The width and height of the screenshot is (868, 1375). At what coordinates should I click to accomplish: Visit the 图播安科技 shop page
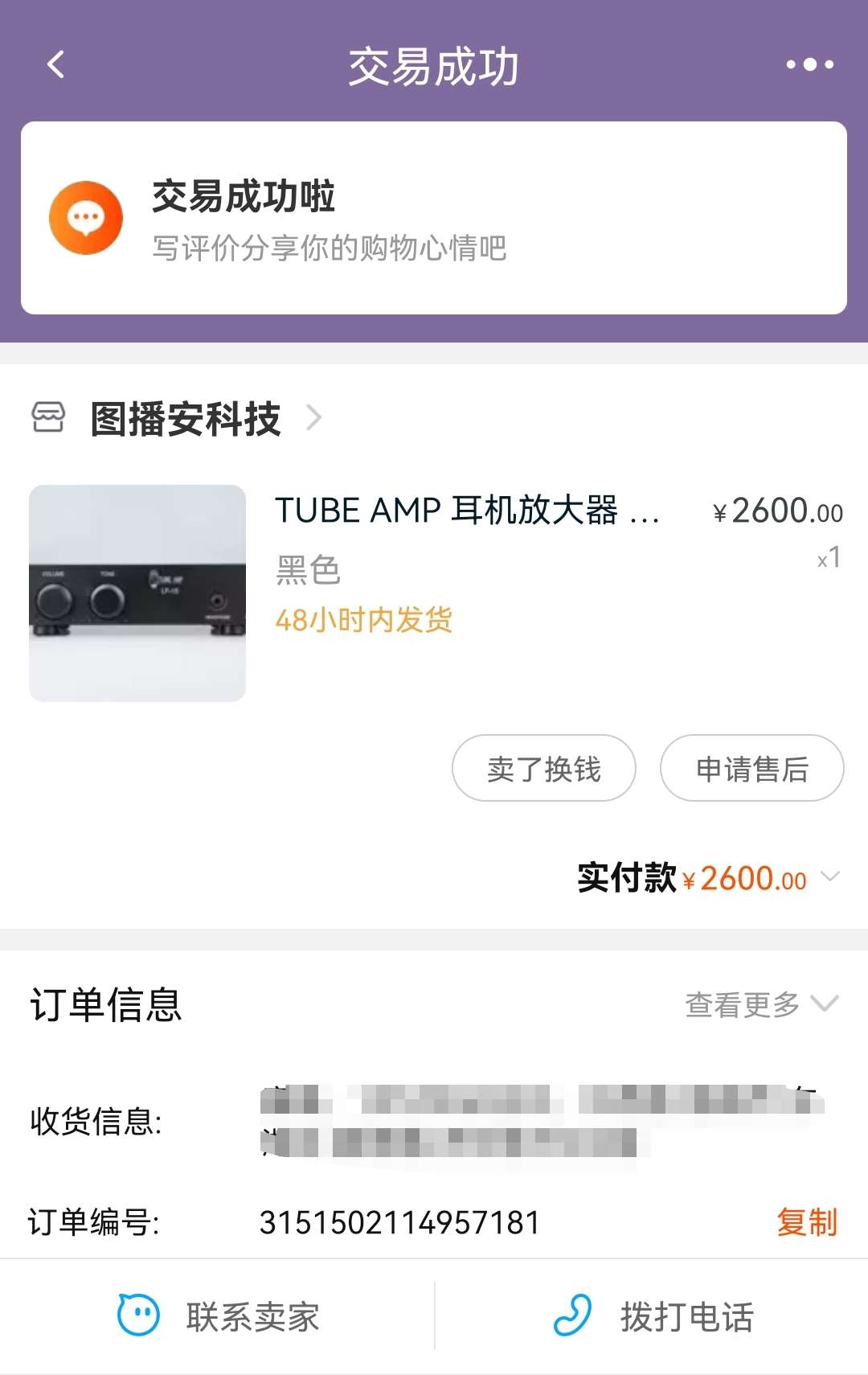186,419
